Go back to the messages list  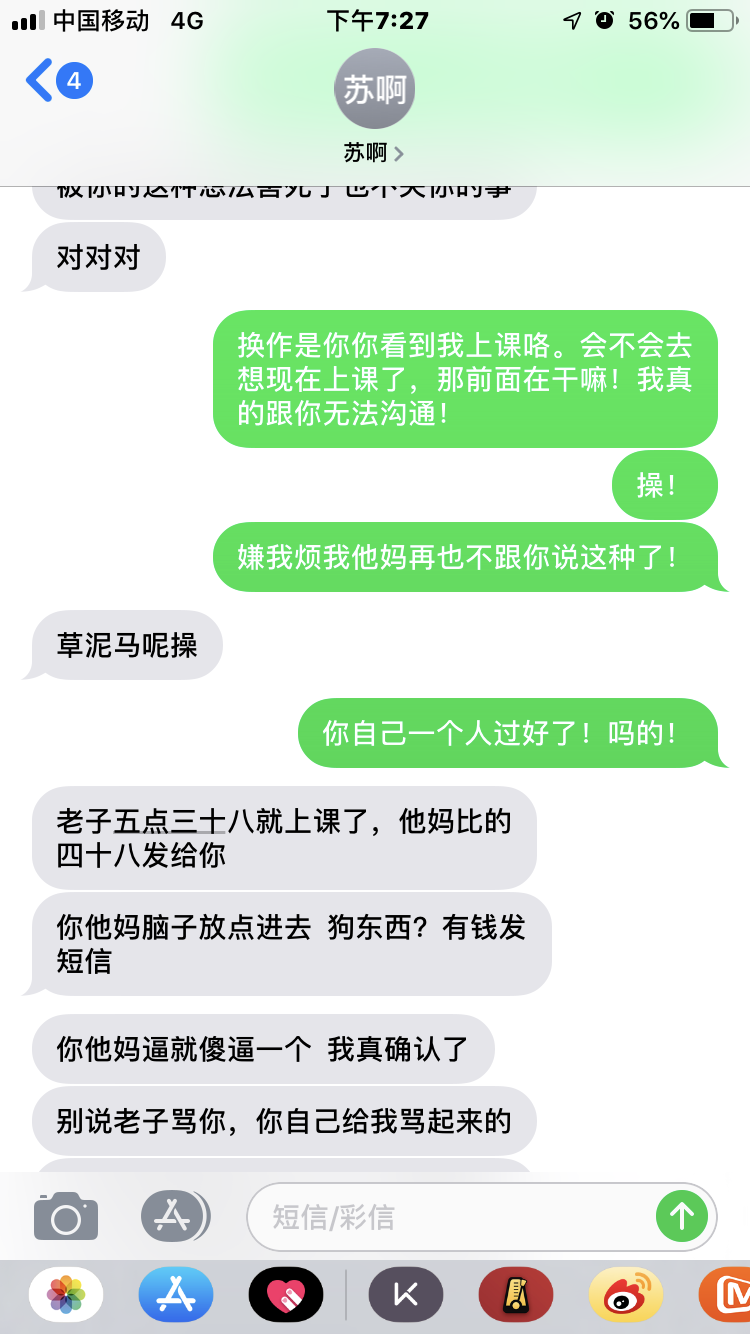pos(55,81)
